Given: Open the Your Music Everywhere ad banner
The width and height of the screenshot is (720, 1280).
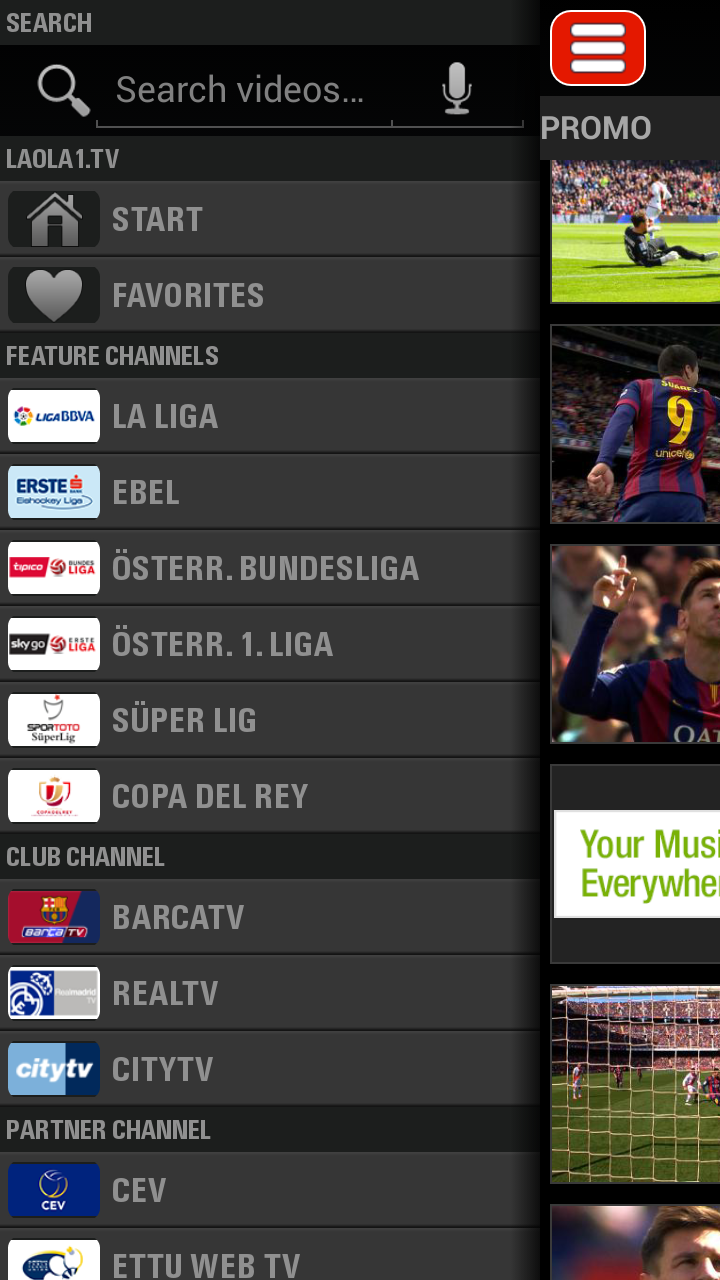Looking at the screenshot, I should tap(638, 864).
